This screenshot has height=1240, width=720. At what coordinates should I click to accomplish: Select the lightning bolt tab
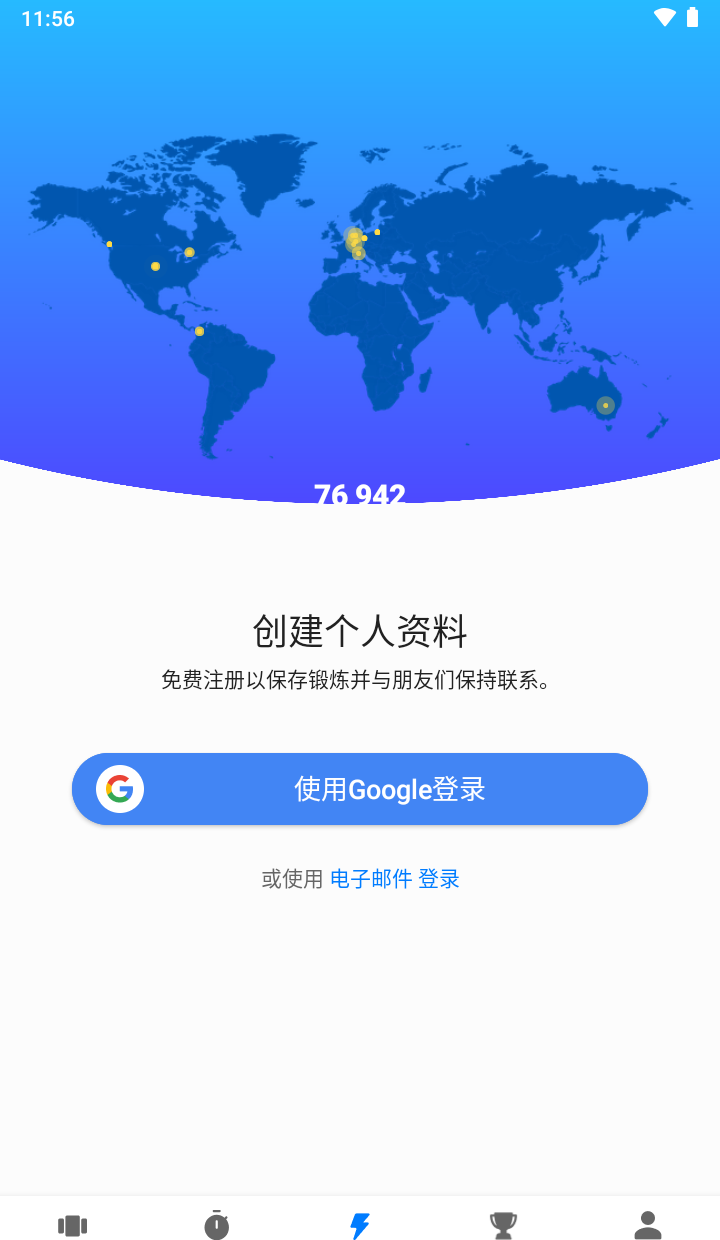tap(360, 1225)
